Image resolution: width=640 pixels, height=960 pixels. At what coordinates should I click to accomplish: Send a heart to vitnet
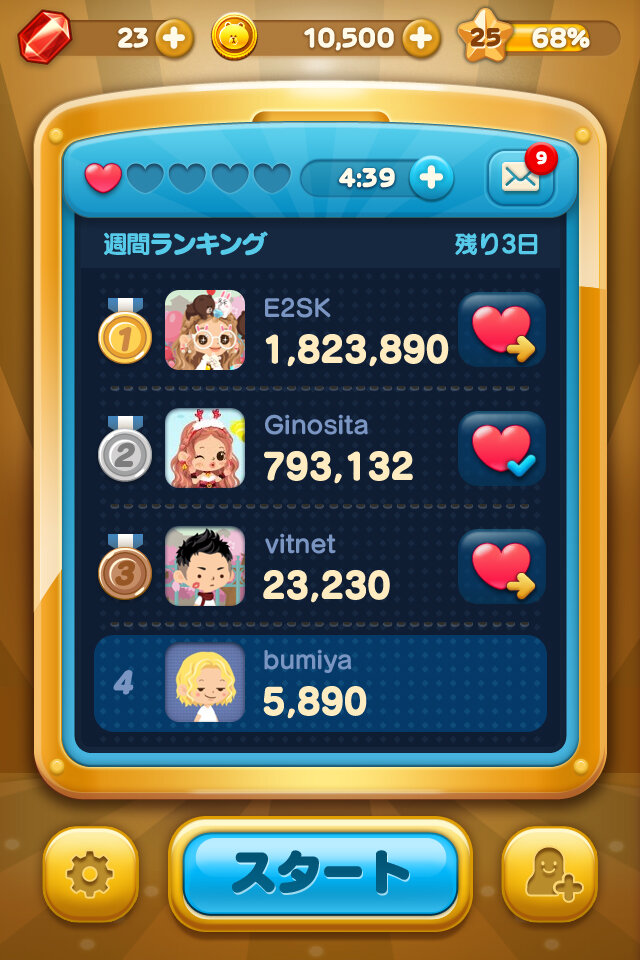(502, 566)
